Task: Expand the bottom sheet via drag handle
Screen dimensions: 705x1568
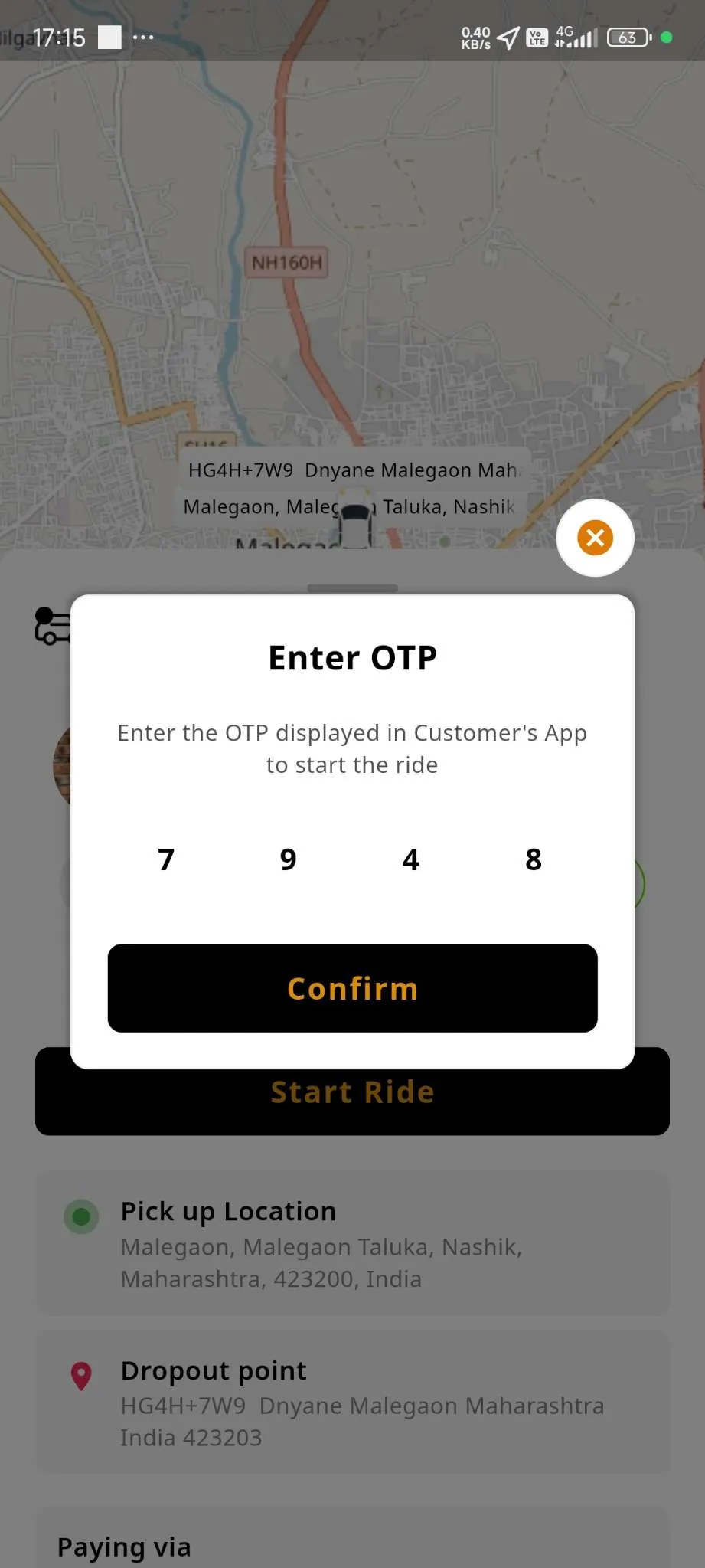Action: point(352,588)
